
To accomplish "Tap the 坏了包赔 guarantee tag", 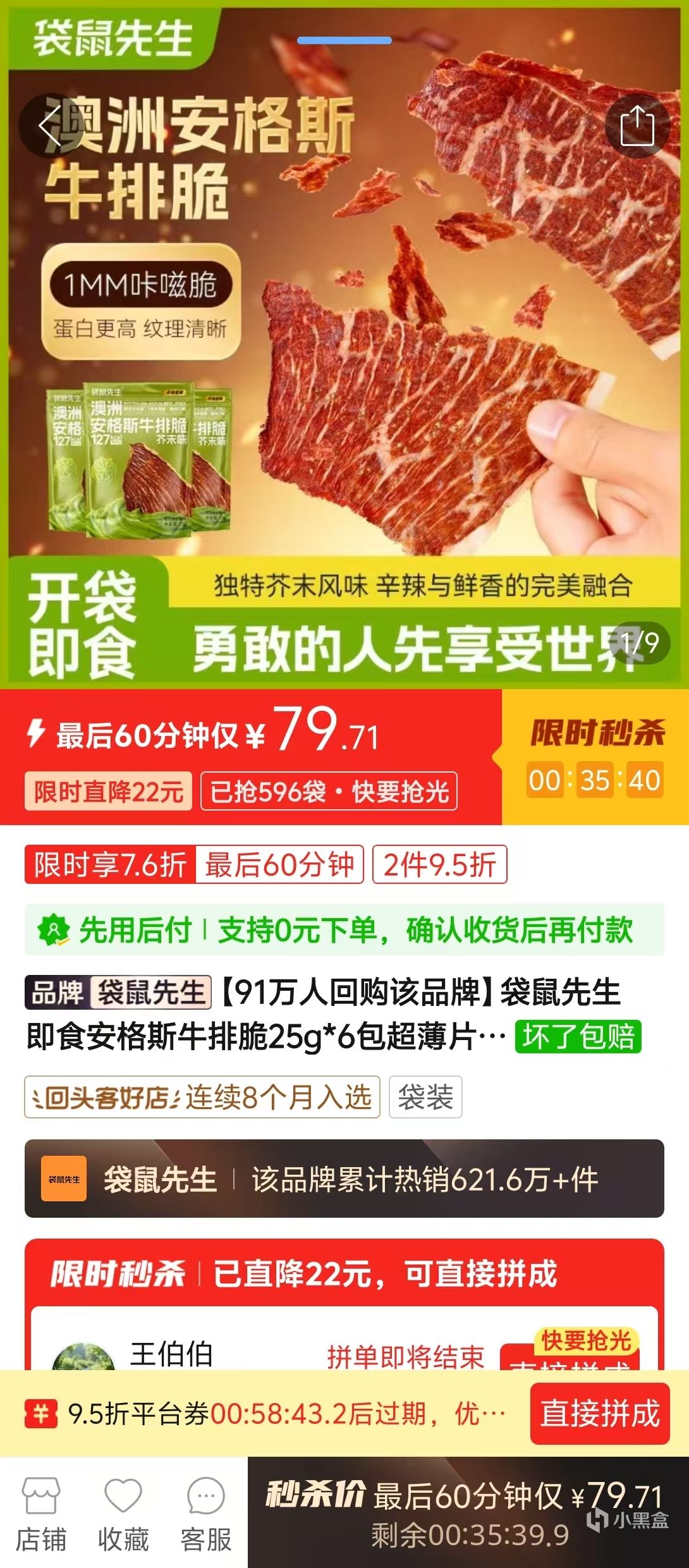I will [x=578, y=1037].
